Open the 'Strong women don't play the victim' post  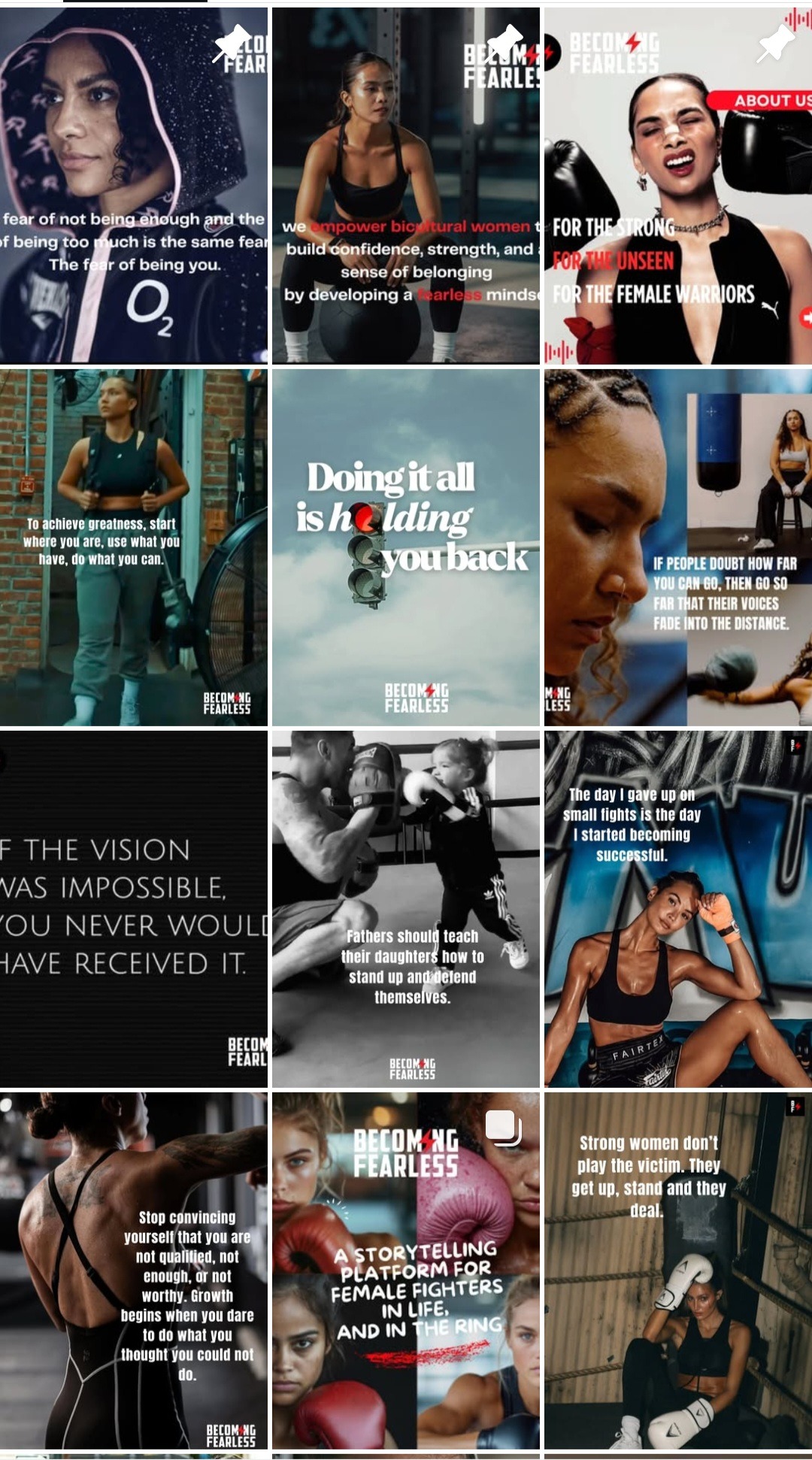677,1270
